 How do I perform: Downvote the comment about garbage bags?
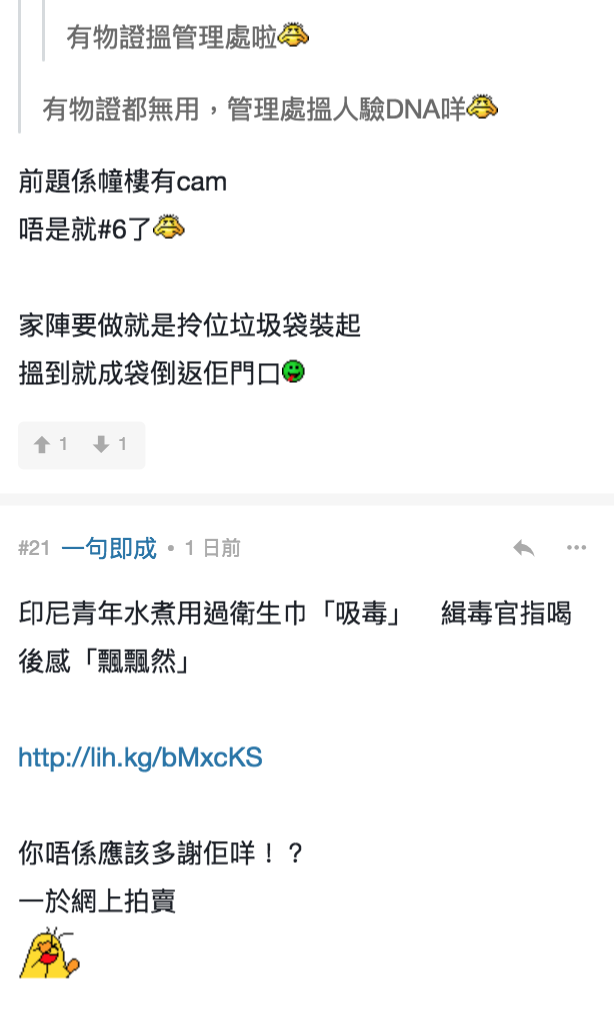(110, 445)
